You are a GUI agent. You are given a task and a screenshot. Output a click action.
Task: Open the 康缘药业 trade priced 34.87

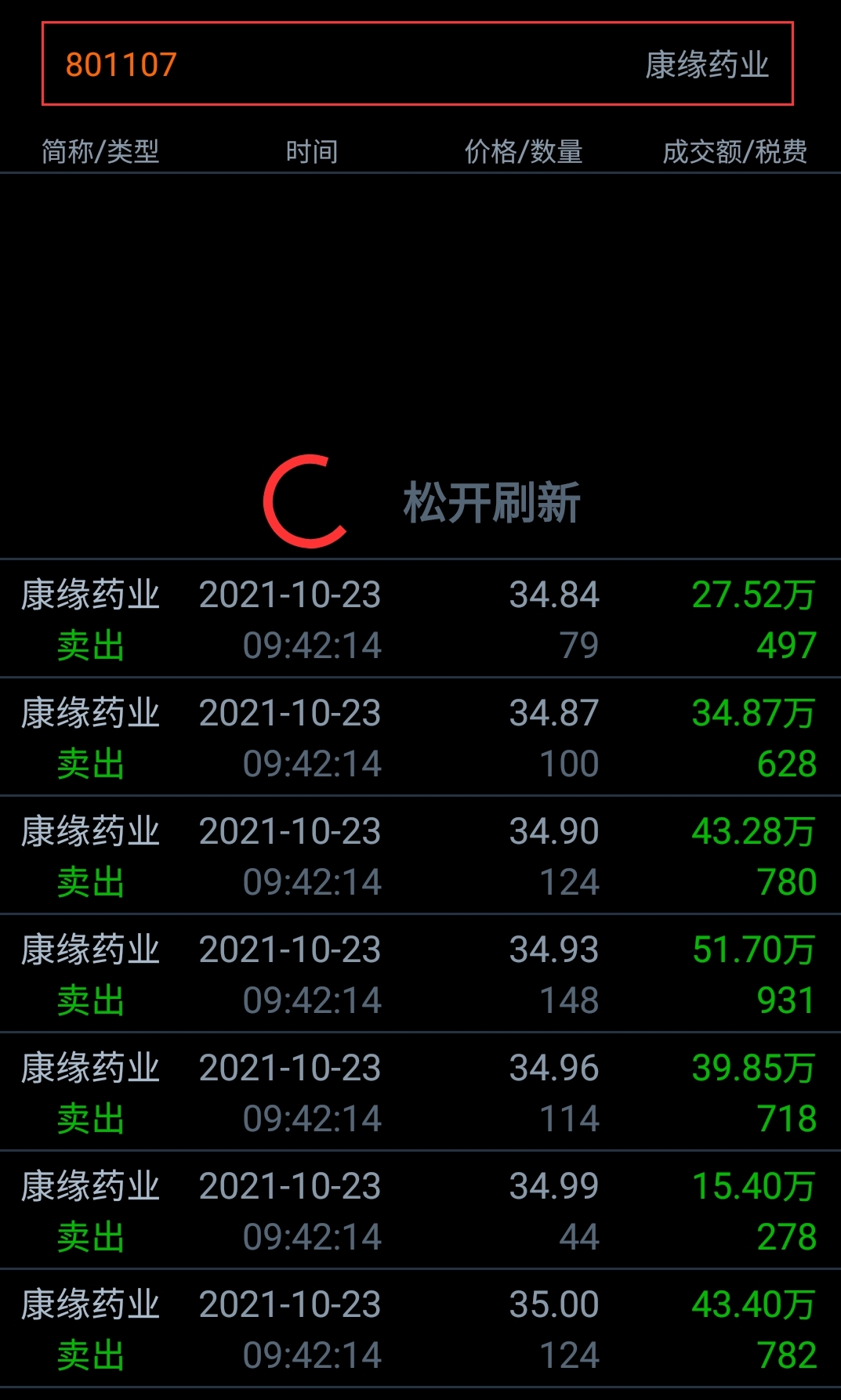point(420,737)
